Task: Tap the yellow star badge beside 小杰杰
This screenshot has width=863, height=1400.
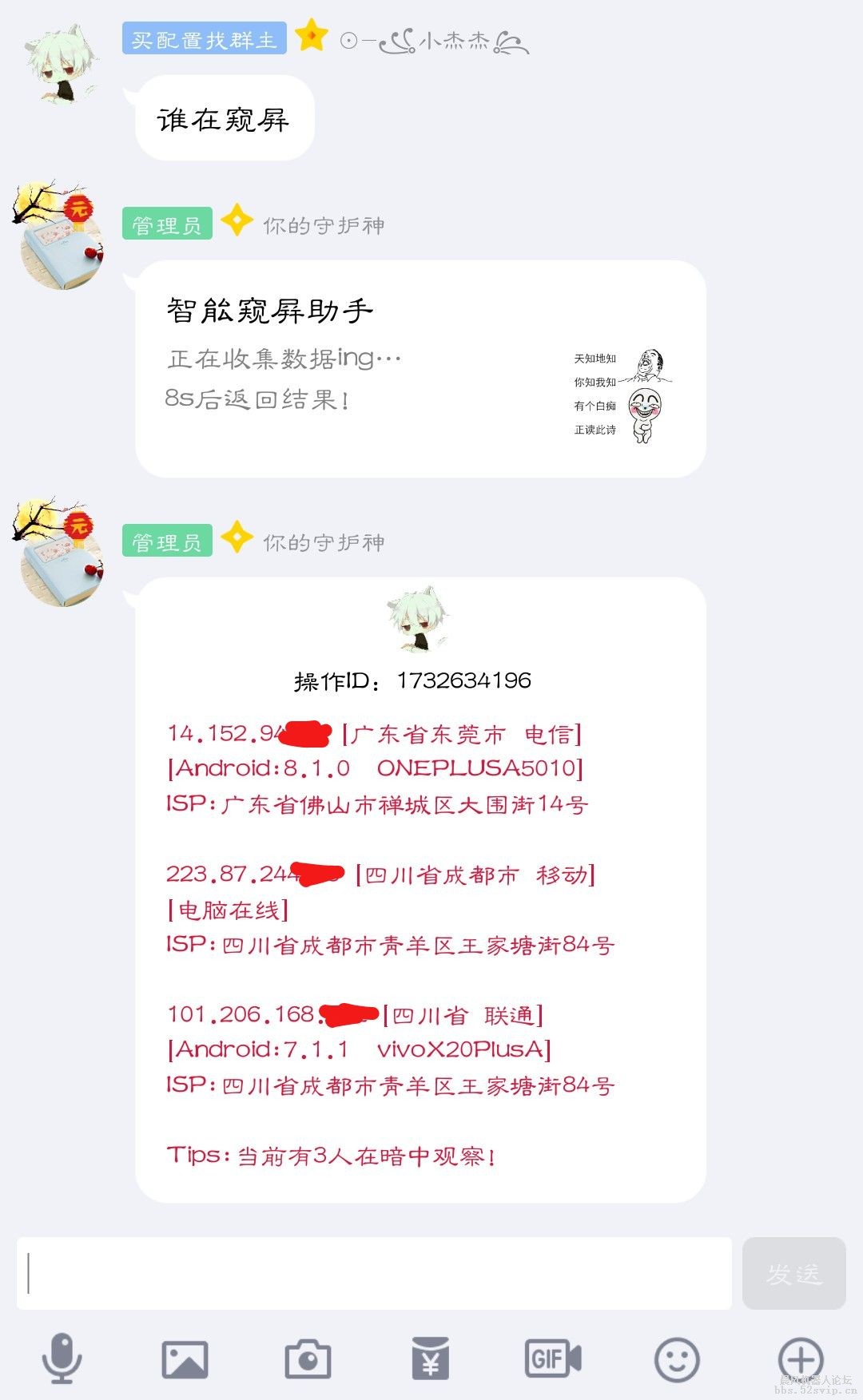Action: 312,37
